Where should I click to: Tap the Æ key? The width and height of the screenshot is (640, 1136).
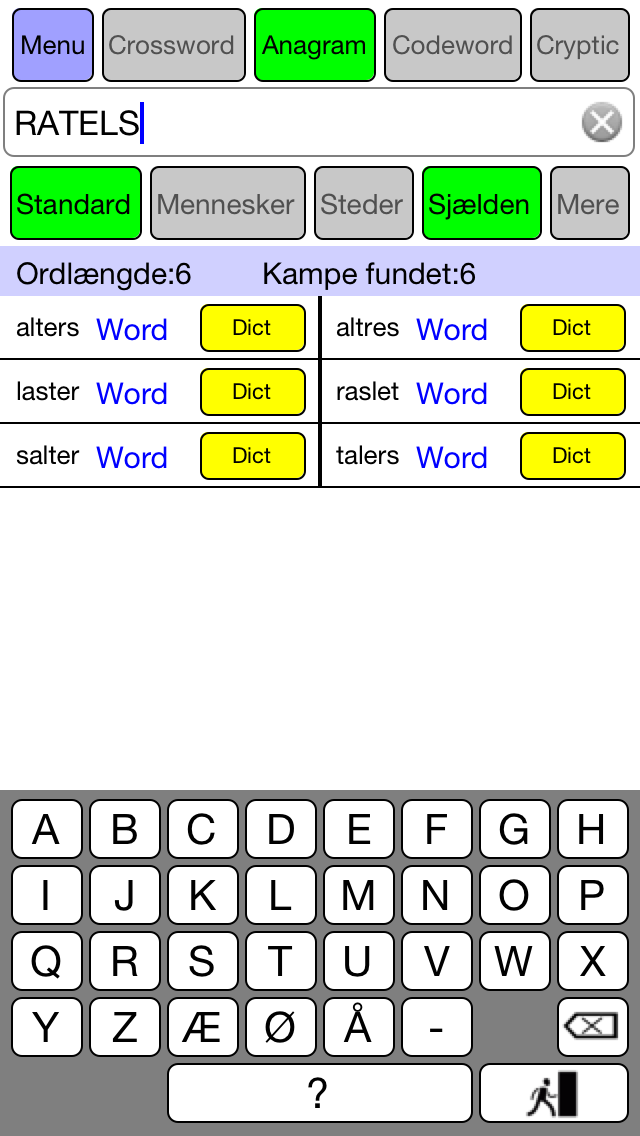point(202,1027)
